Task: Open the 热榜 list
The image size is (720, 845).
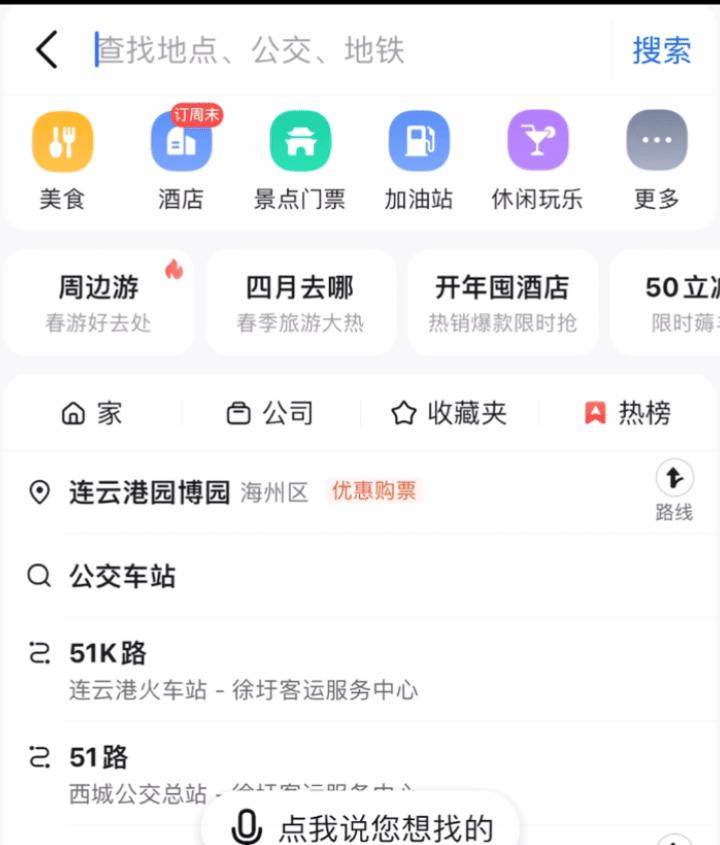Action: coord(627,413)
